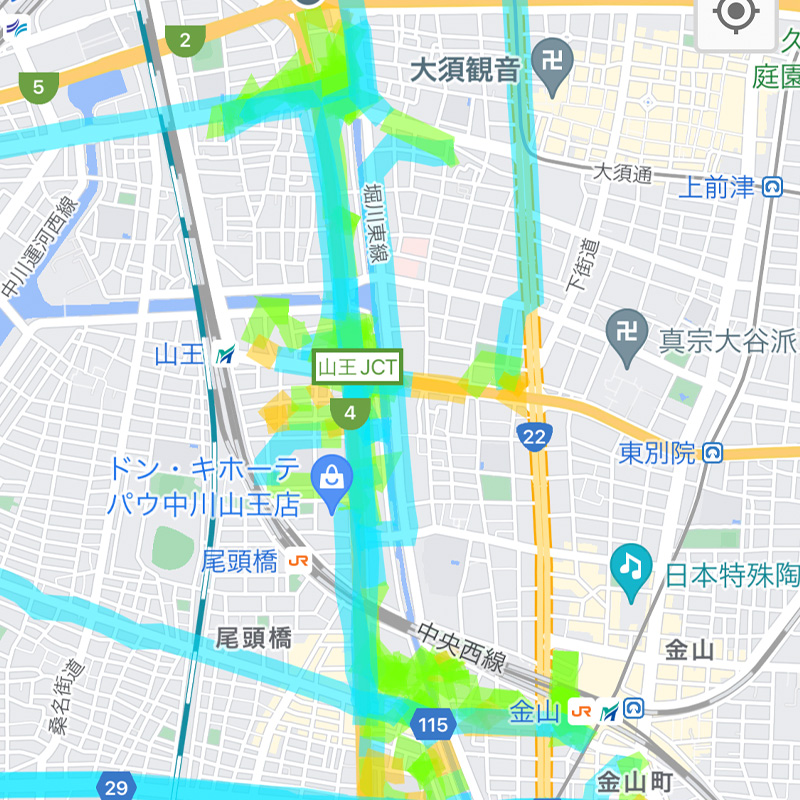Tap the 上前津 subway station marker
This screenshot has width=800, height=800.
tap(771, 187)
